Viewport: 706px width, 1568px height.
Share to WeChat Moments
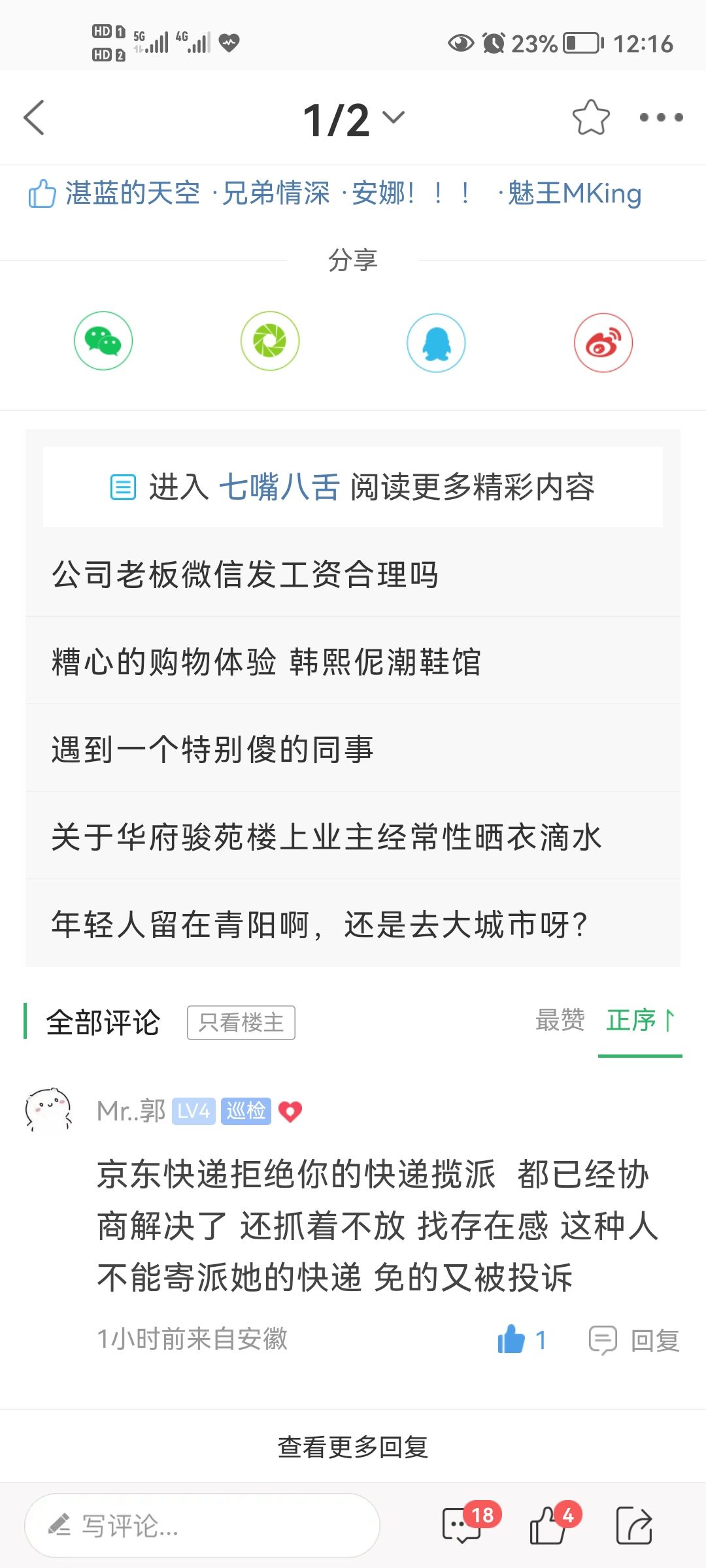point(270,341)
